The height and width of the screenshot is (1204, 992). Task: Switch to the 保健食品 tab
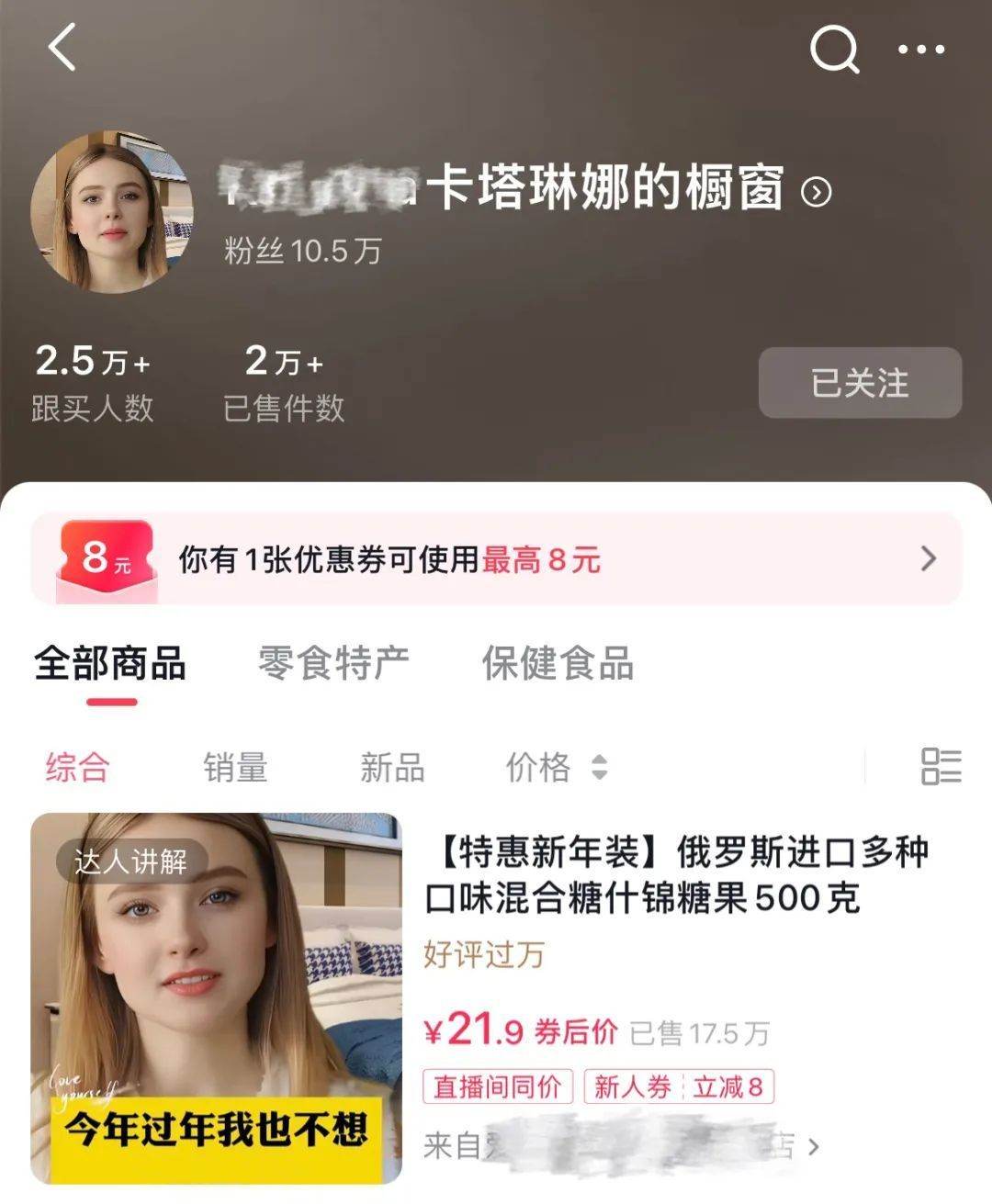[x=558, y=664]
